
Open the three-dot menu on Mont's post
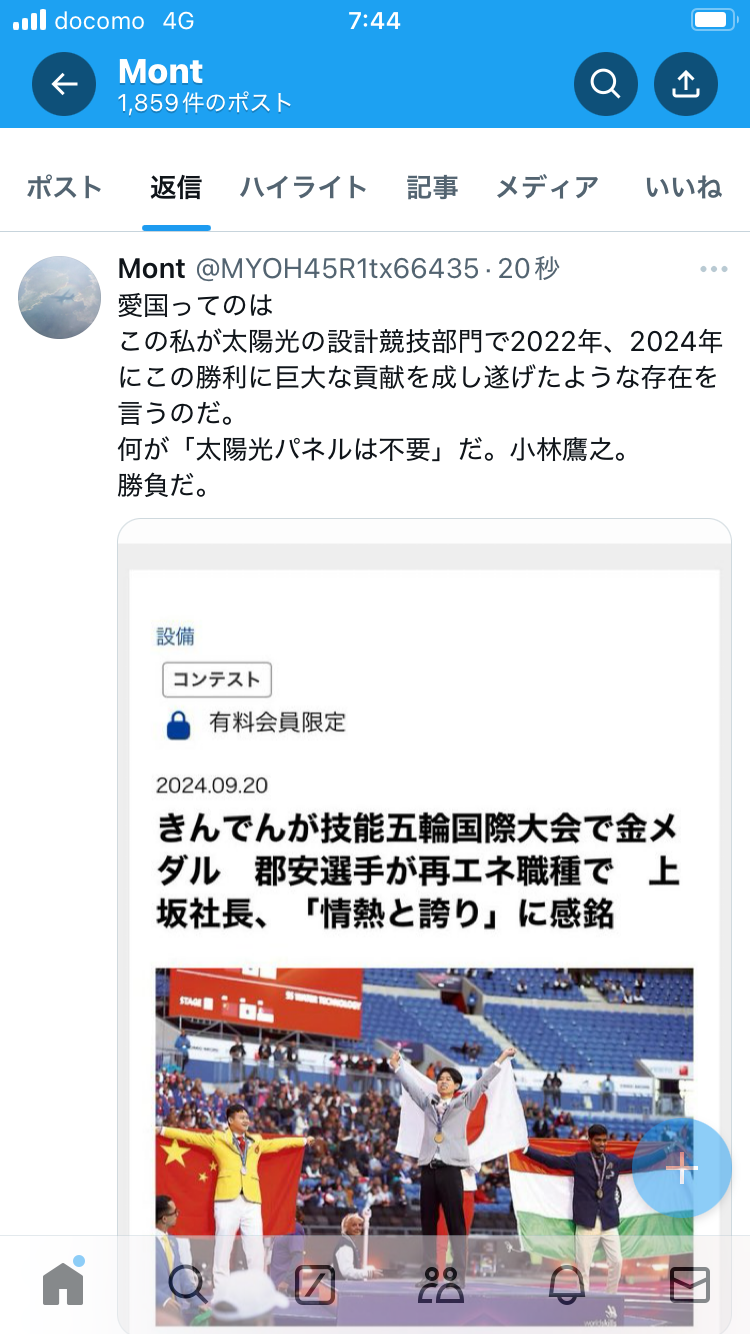714,269
